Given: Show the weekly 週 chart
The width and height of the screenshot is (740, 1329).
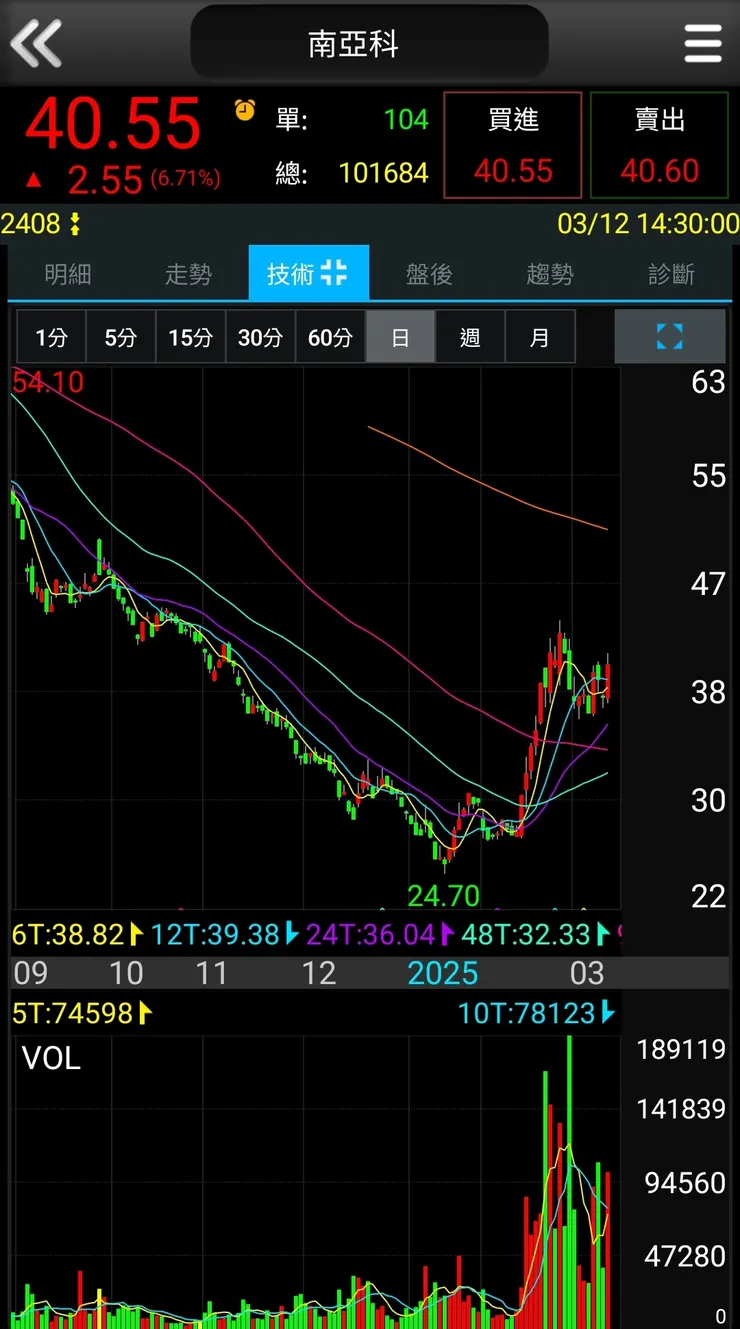Looking at the screenshot, I should (470, 337).
